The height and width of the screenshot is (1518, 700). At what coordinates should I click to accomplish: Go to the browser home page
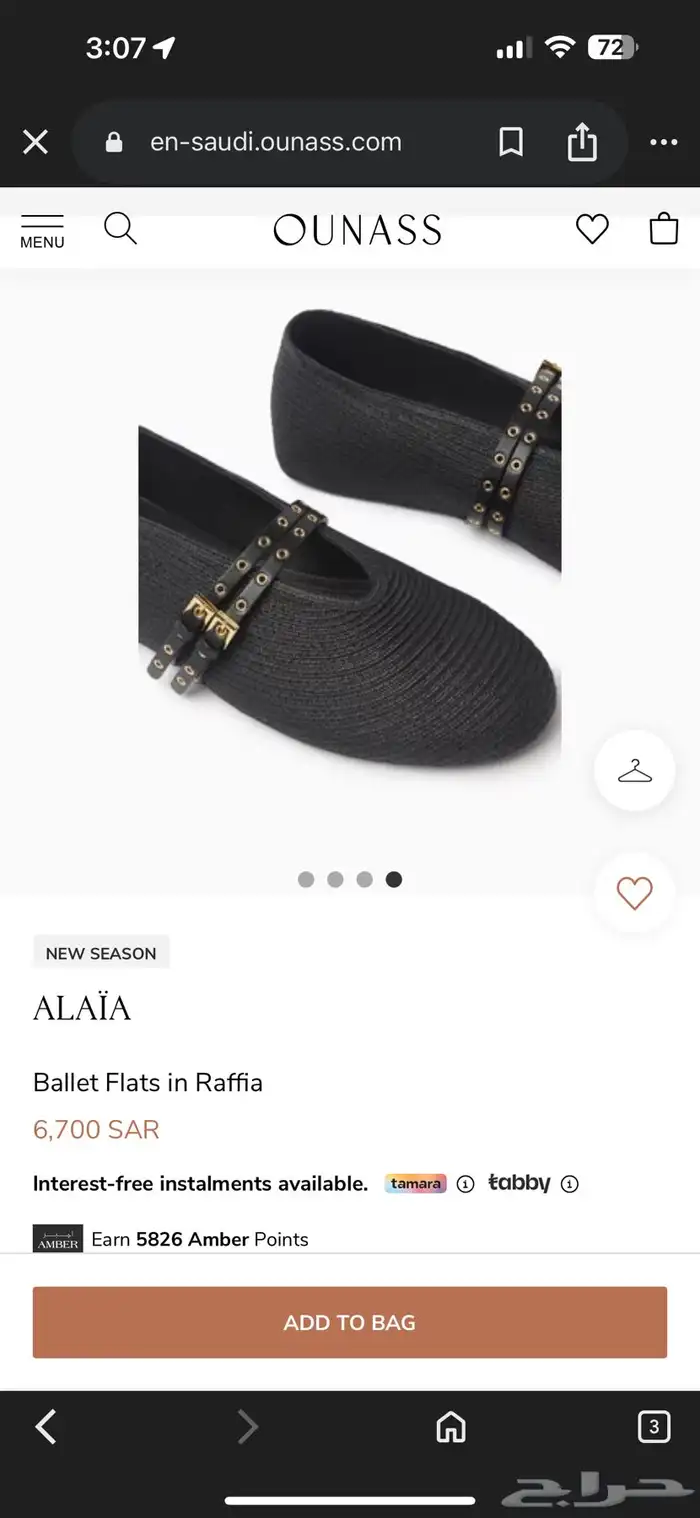pos(451,1427)
